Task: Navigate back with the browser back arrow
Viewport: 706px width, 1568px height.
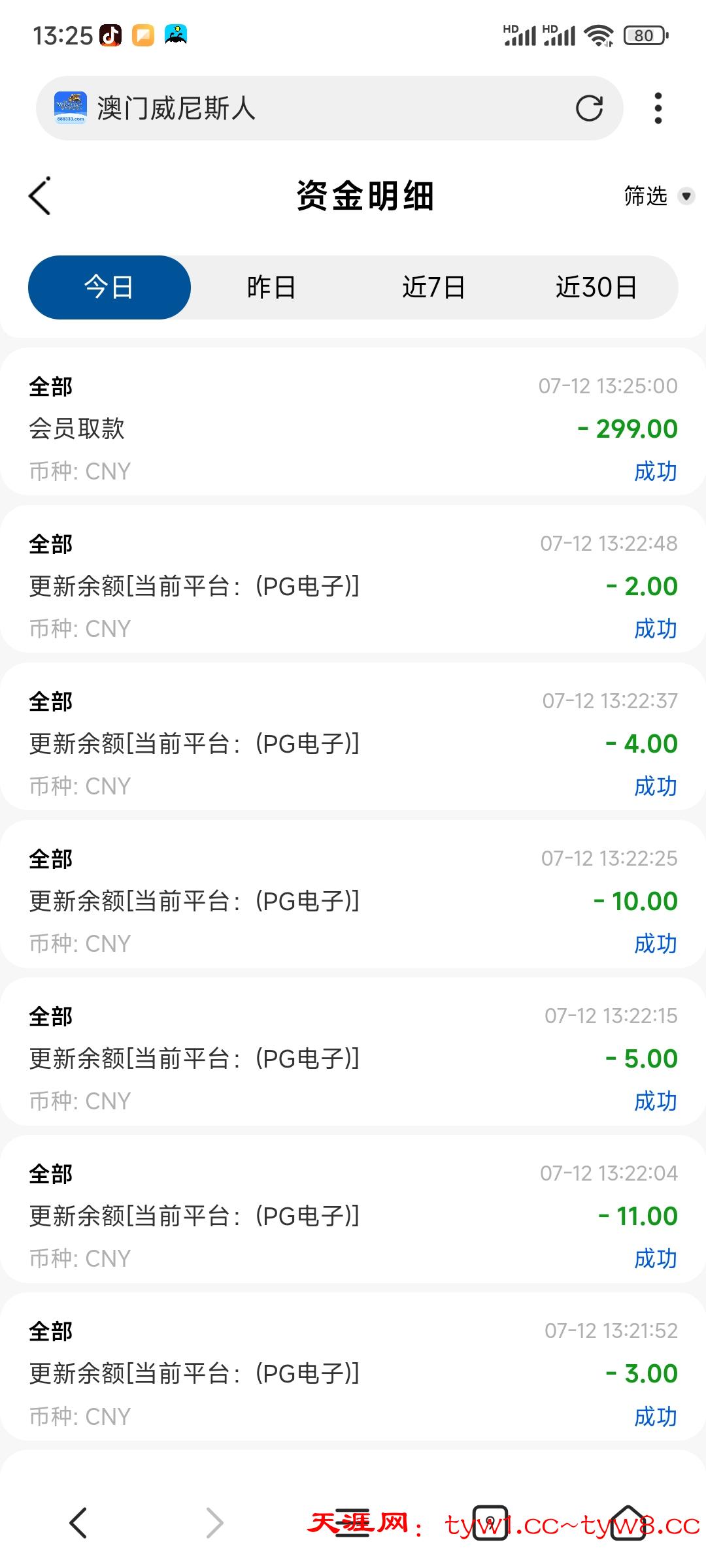Action: click(78, 1523)
